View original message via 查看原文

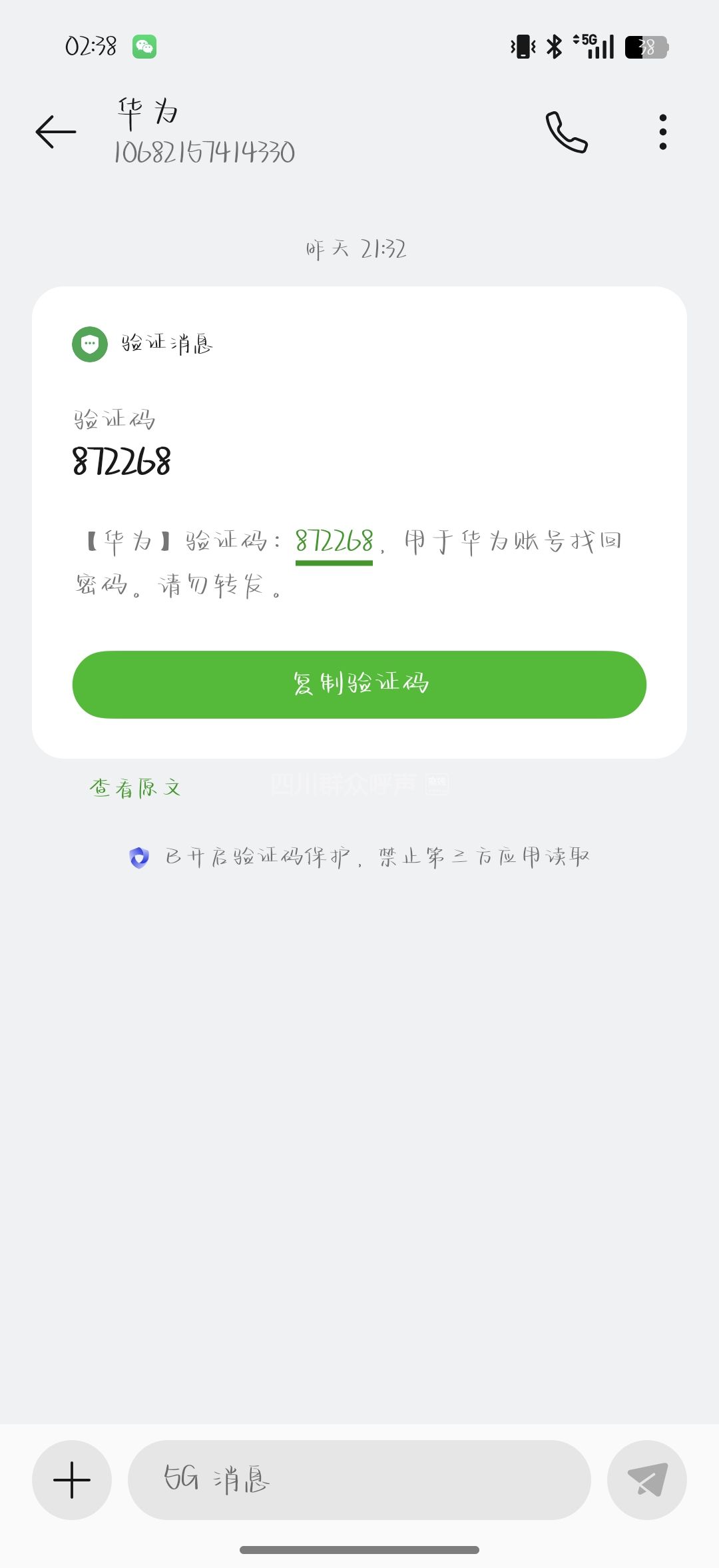pos(135,788)
